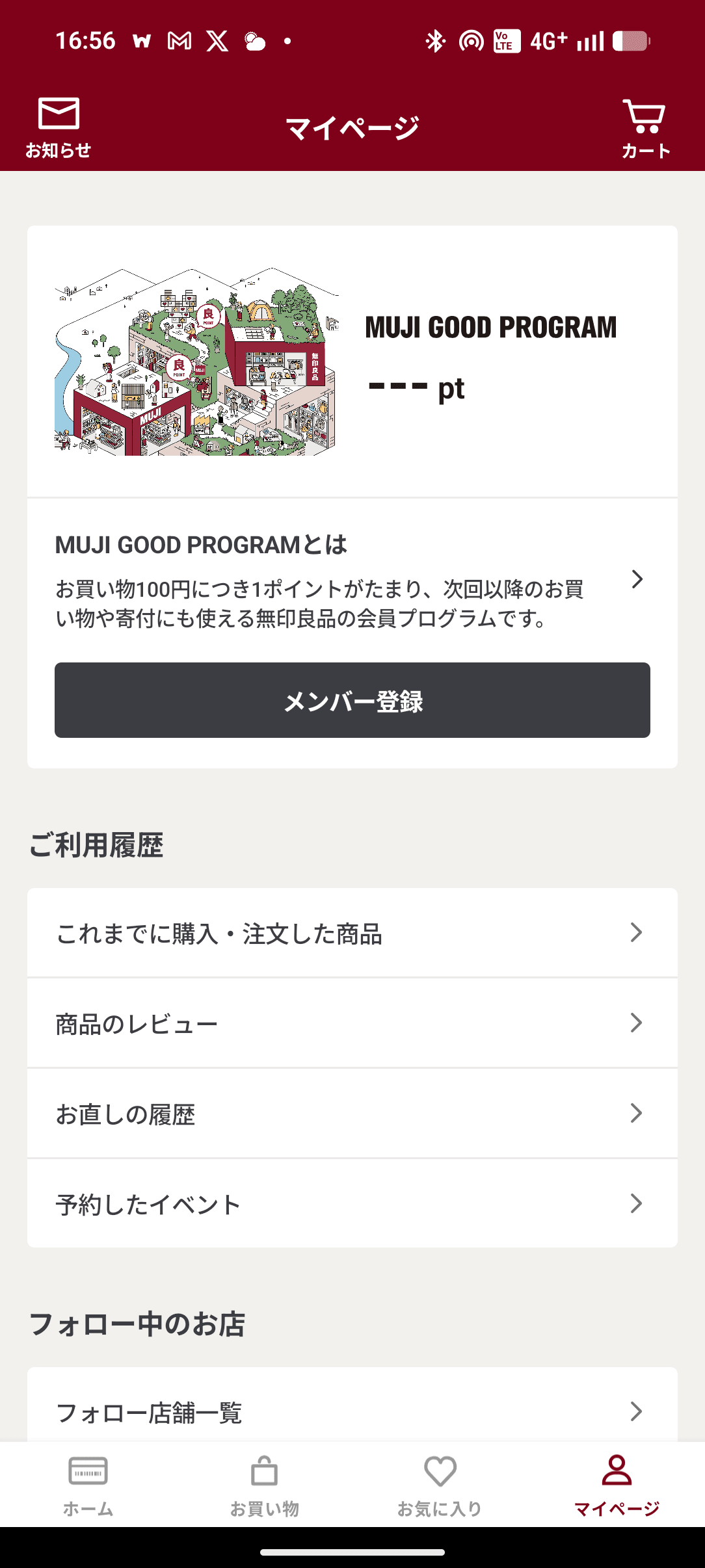This screenshot has width=705, height=1568.
Task: Open the お知らせ notifications envelope
Action: [59, 127]
